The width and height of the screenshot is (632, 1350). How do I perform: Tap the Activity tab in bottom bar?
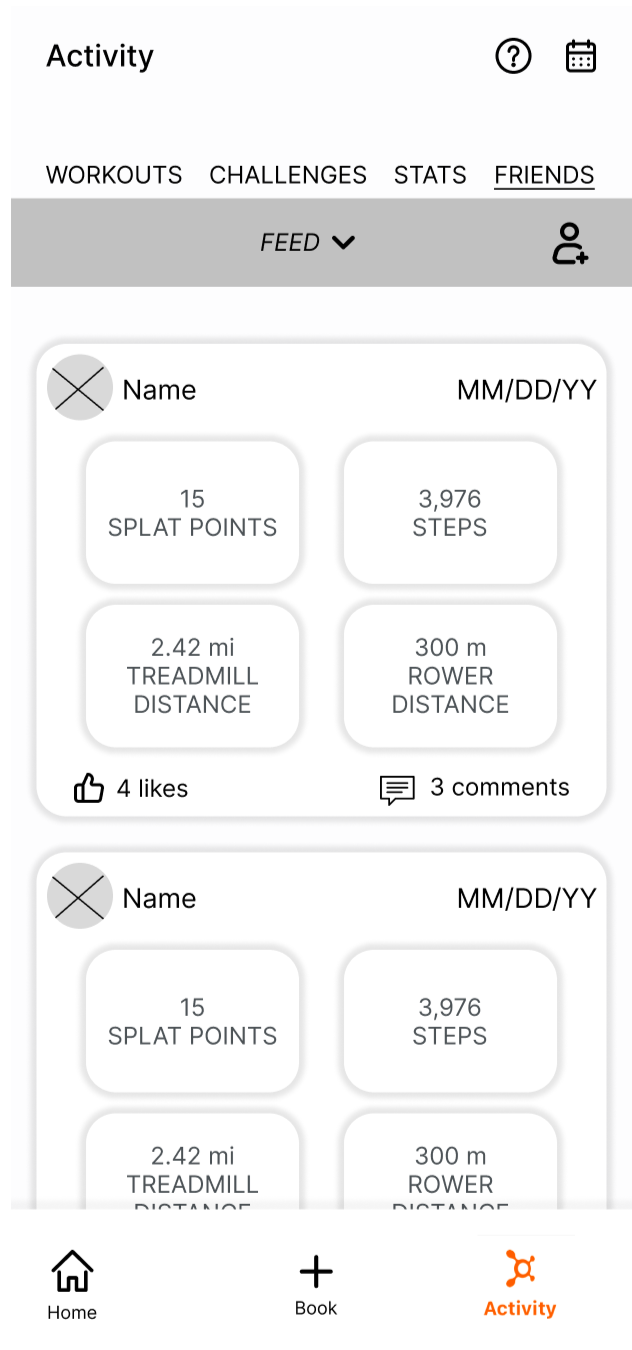coord(520,1285)
